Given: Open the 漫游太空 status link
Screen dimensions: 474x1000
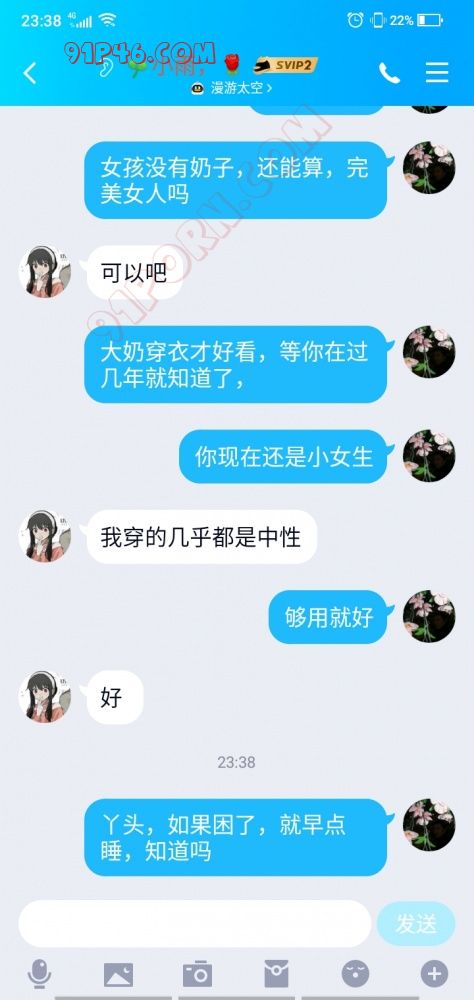Looking at the screenshot, I should (232, 89).
